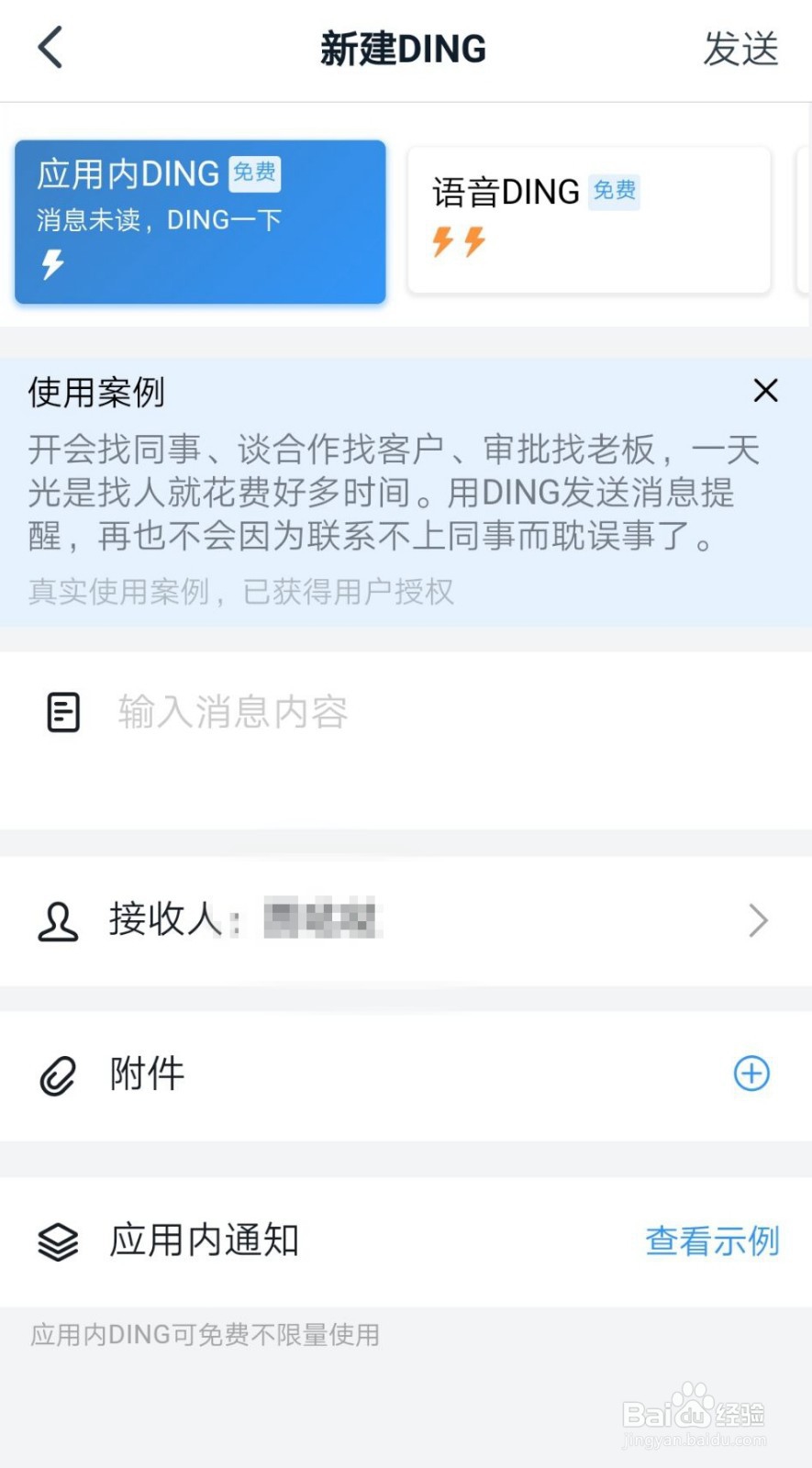Click the recipient person icon
Image resolution: width=812 pixels, height=1468 pixels.
click(57, 921)
